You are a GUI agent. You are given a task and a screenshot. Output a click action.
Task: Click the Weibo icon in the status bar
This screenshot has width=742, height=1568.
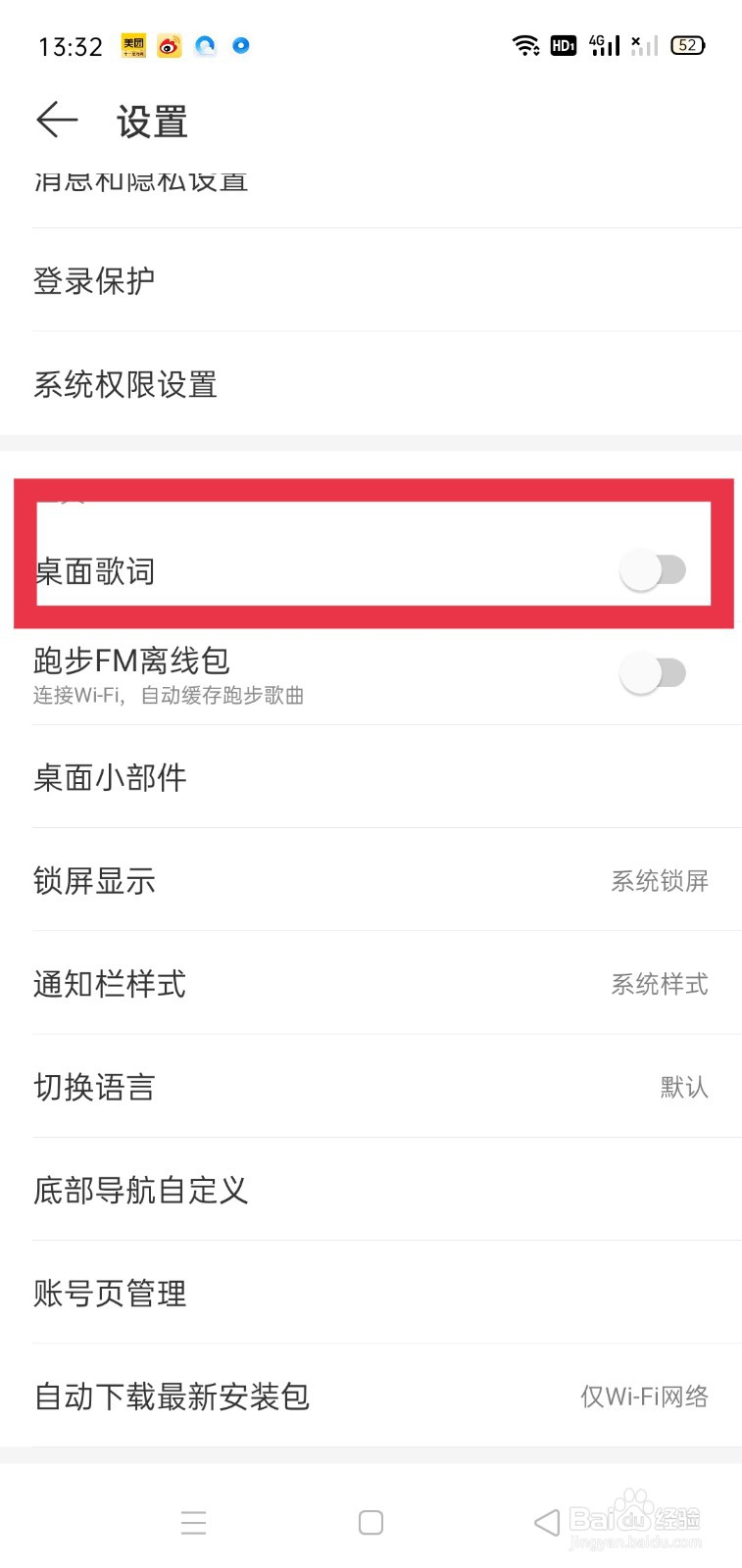coord(169,45)
